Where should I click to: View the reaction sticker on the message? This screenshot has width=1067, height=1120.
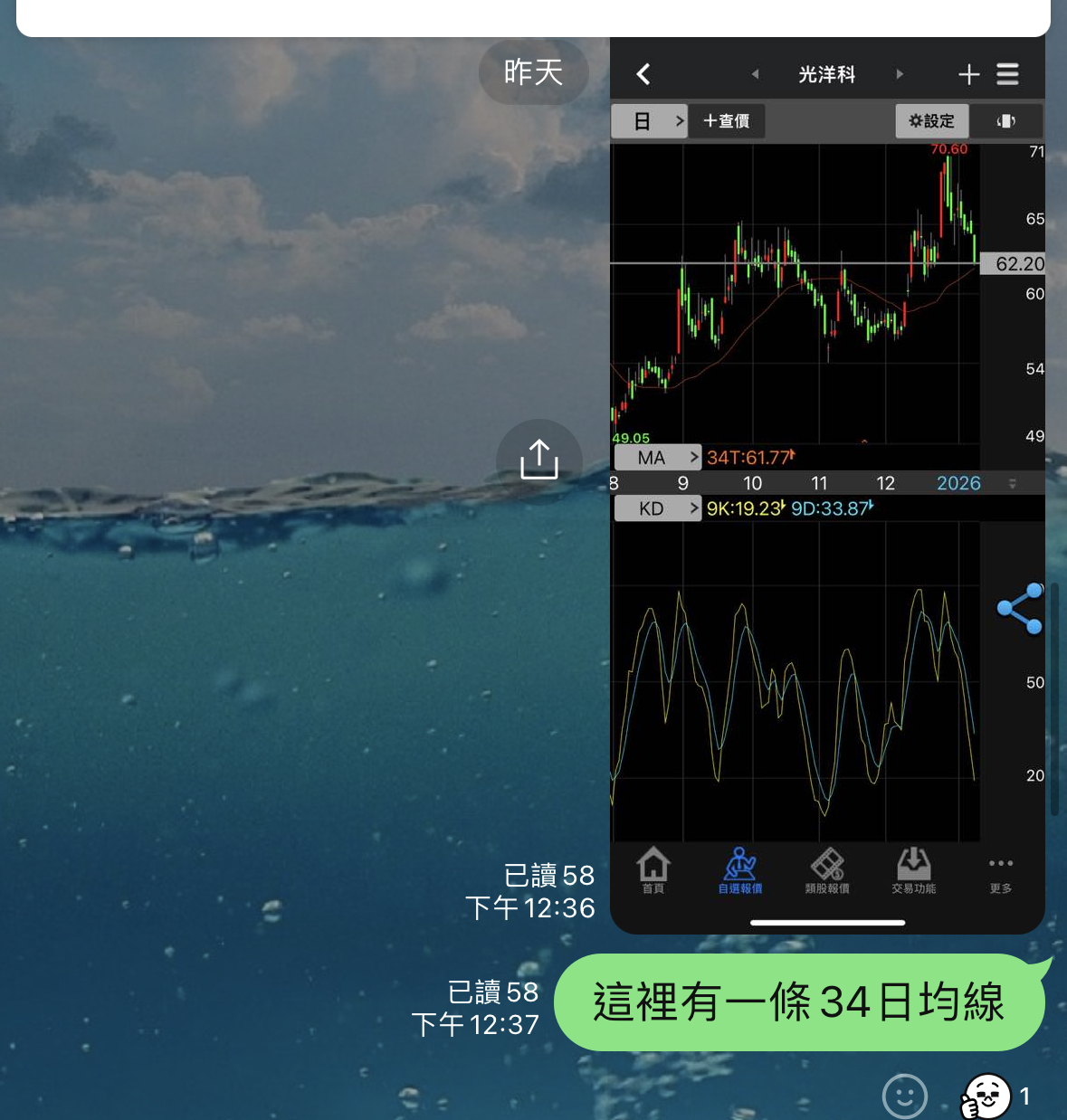point(986,1096)
